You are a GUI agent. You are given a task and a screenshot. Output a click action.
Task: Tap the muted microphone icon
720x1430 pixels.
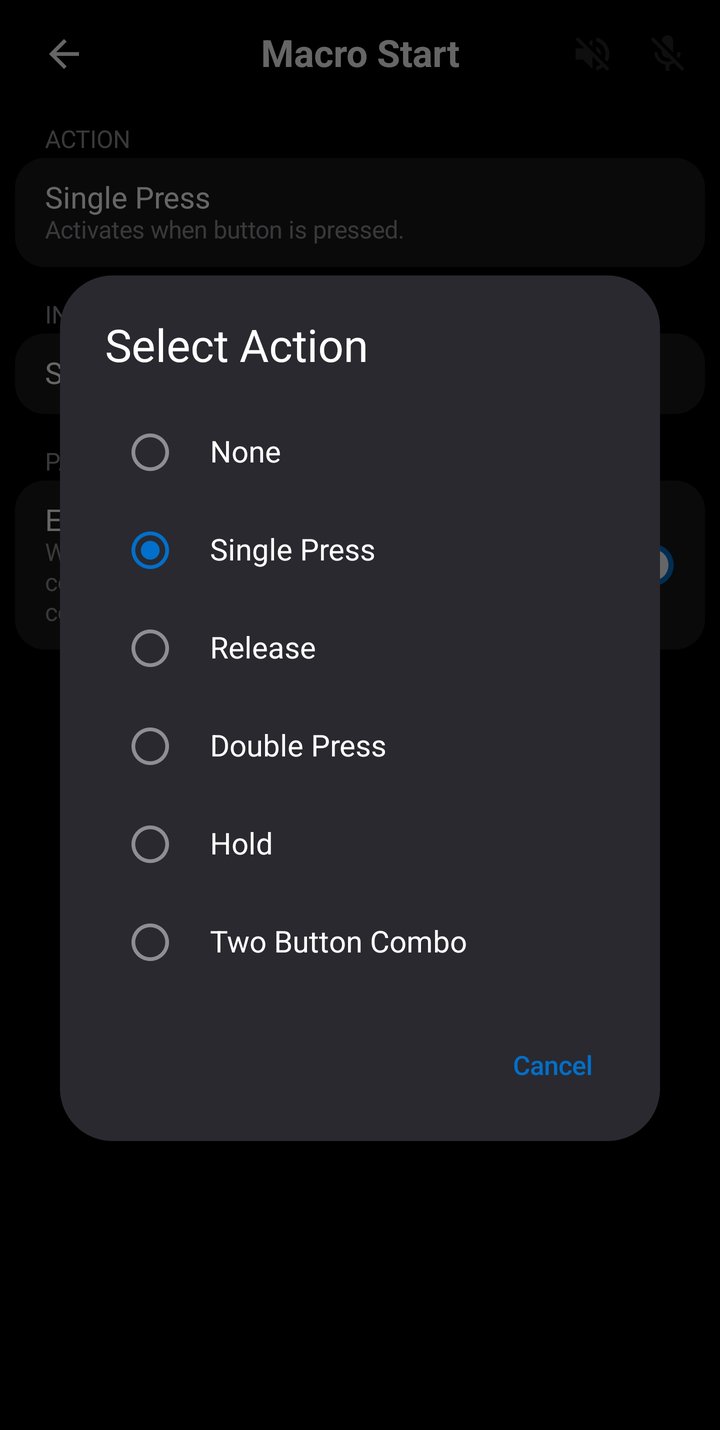pyautogui.click(x=666, y=54)
